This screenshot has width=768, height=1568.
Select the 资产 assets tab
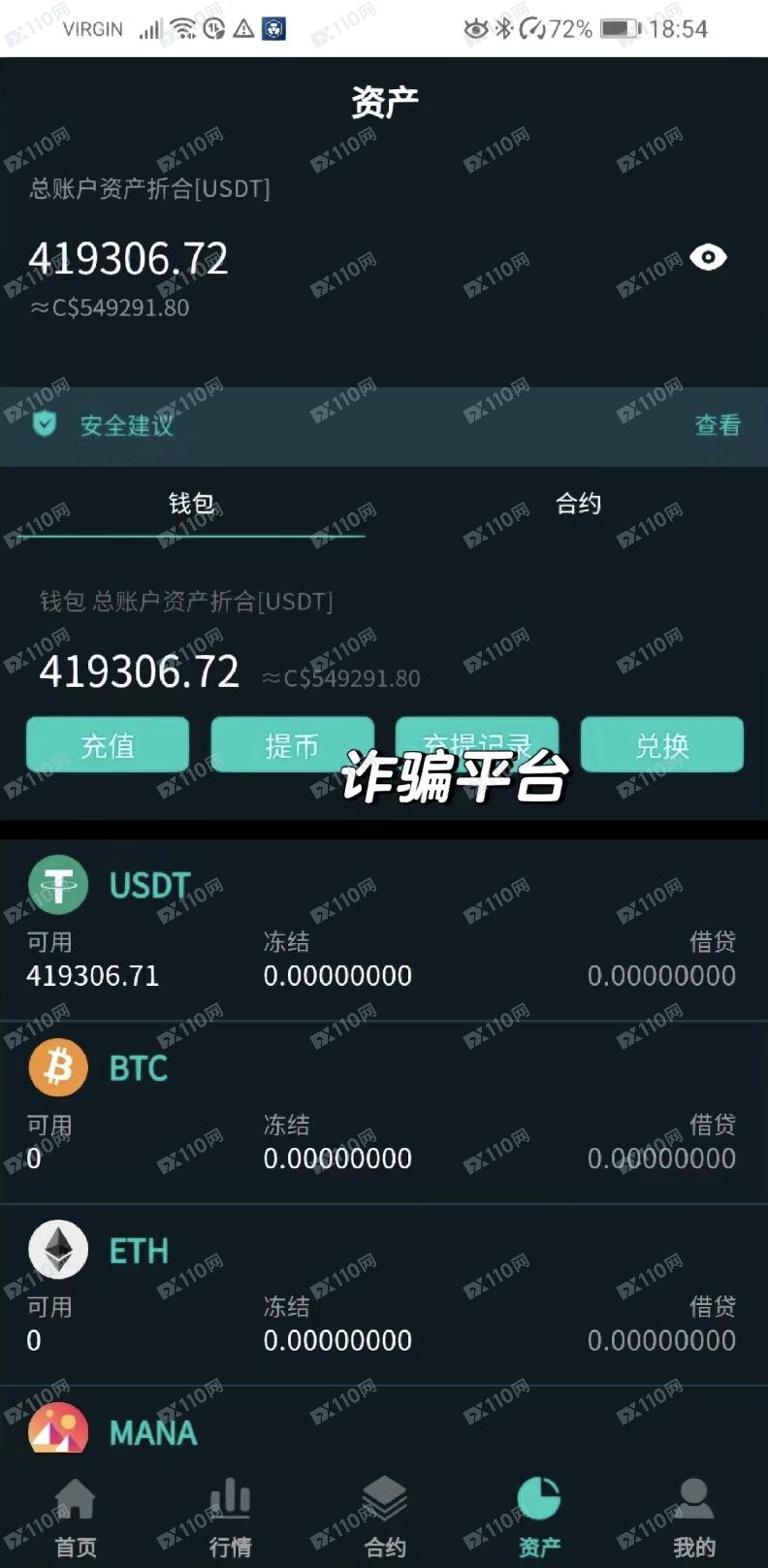click(x=539, y=1514)
